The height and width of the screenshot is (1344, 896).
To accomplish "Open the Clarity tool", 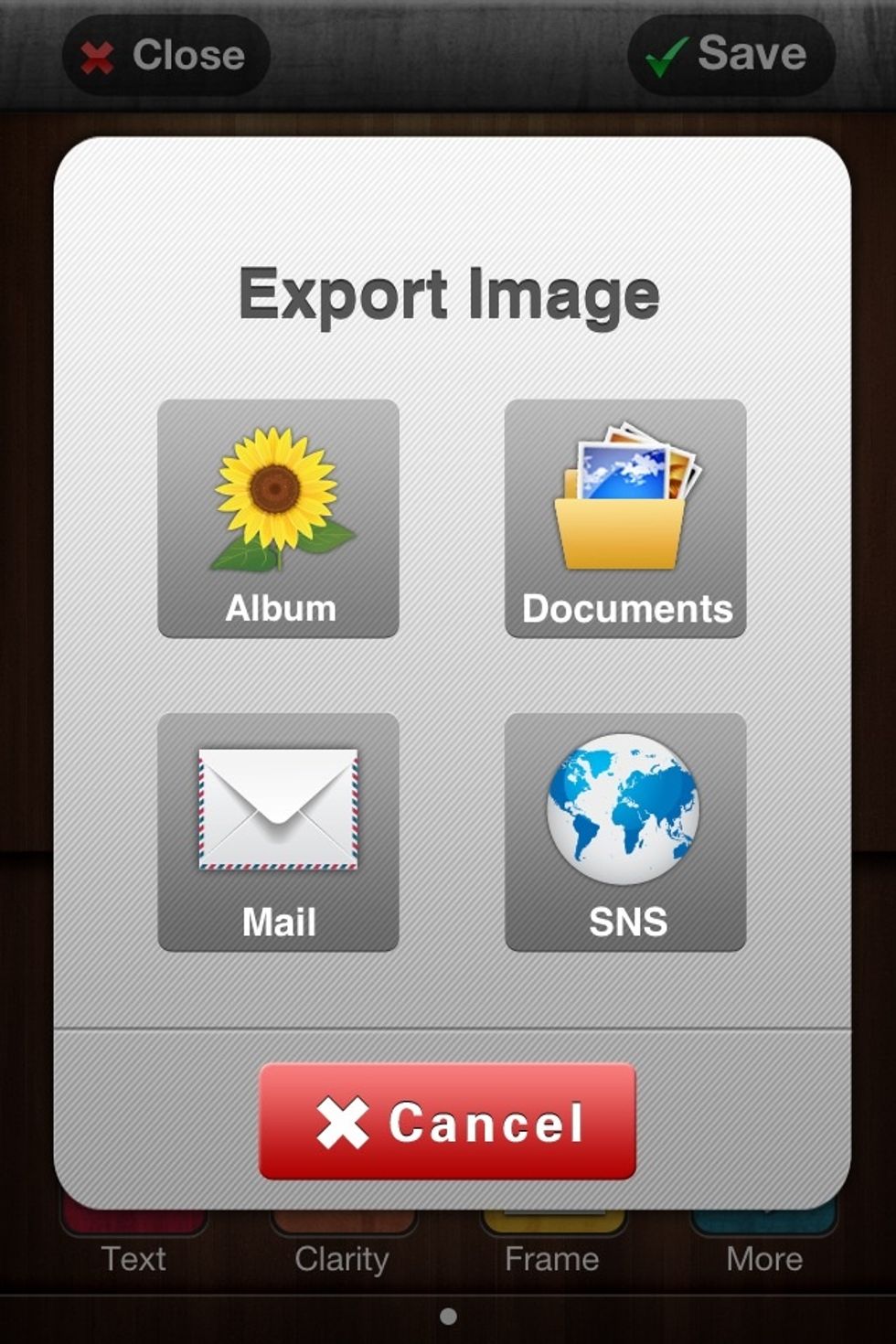I will tap(343, 1259).
